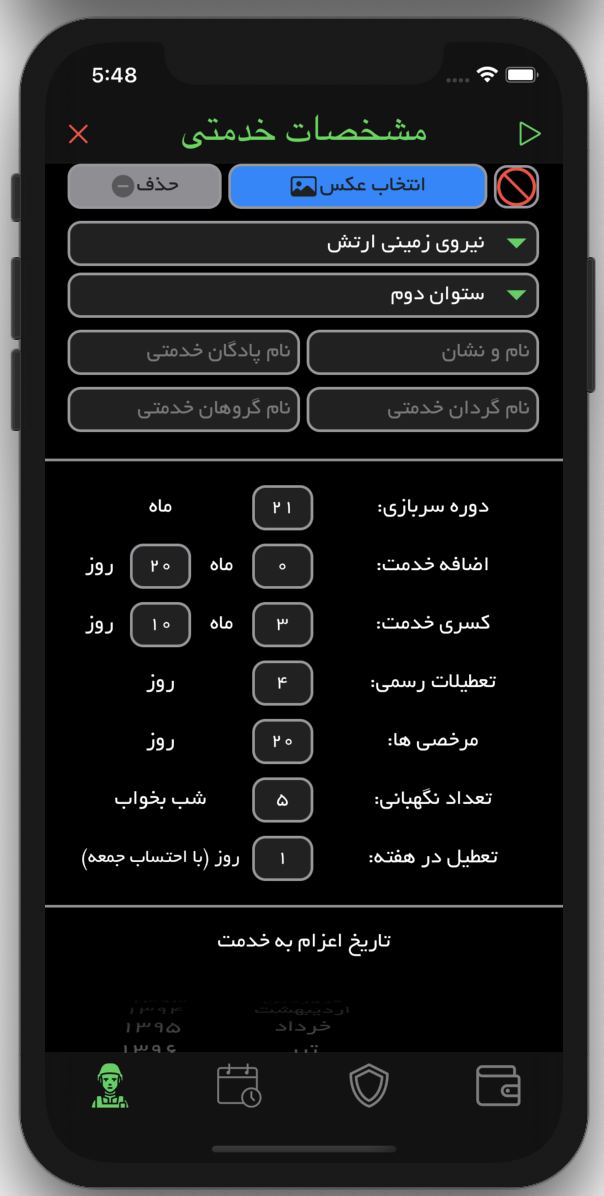Edit the دوره سربازی months value
604x1196 pixels.
point(282,507)
